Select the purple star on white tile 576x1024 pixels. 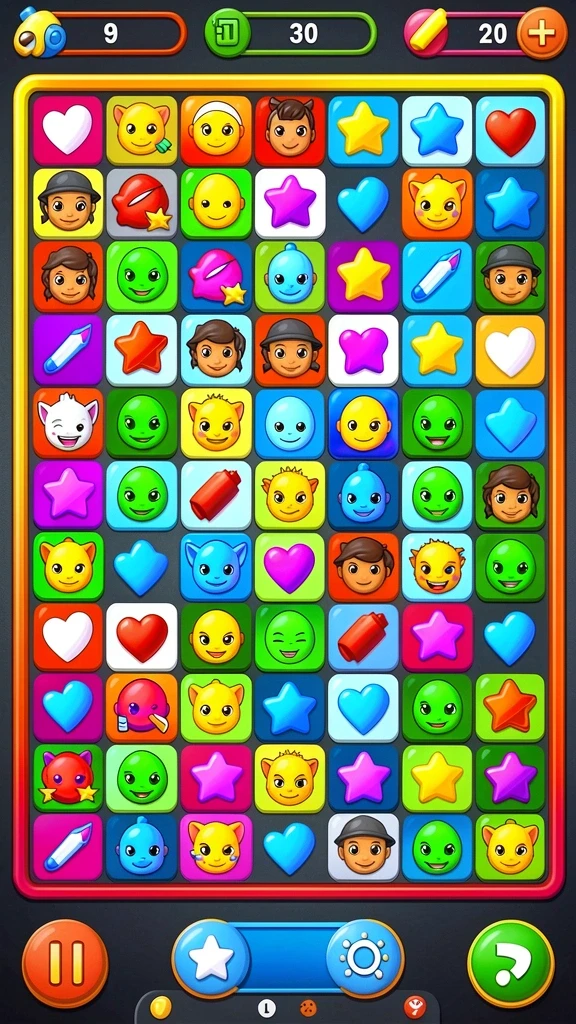coord(290,203)
